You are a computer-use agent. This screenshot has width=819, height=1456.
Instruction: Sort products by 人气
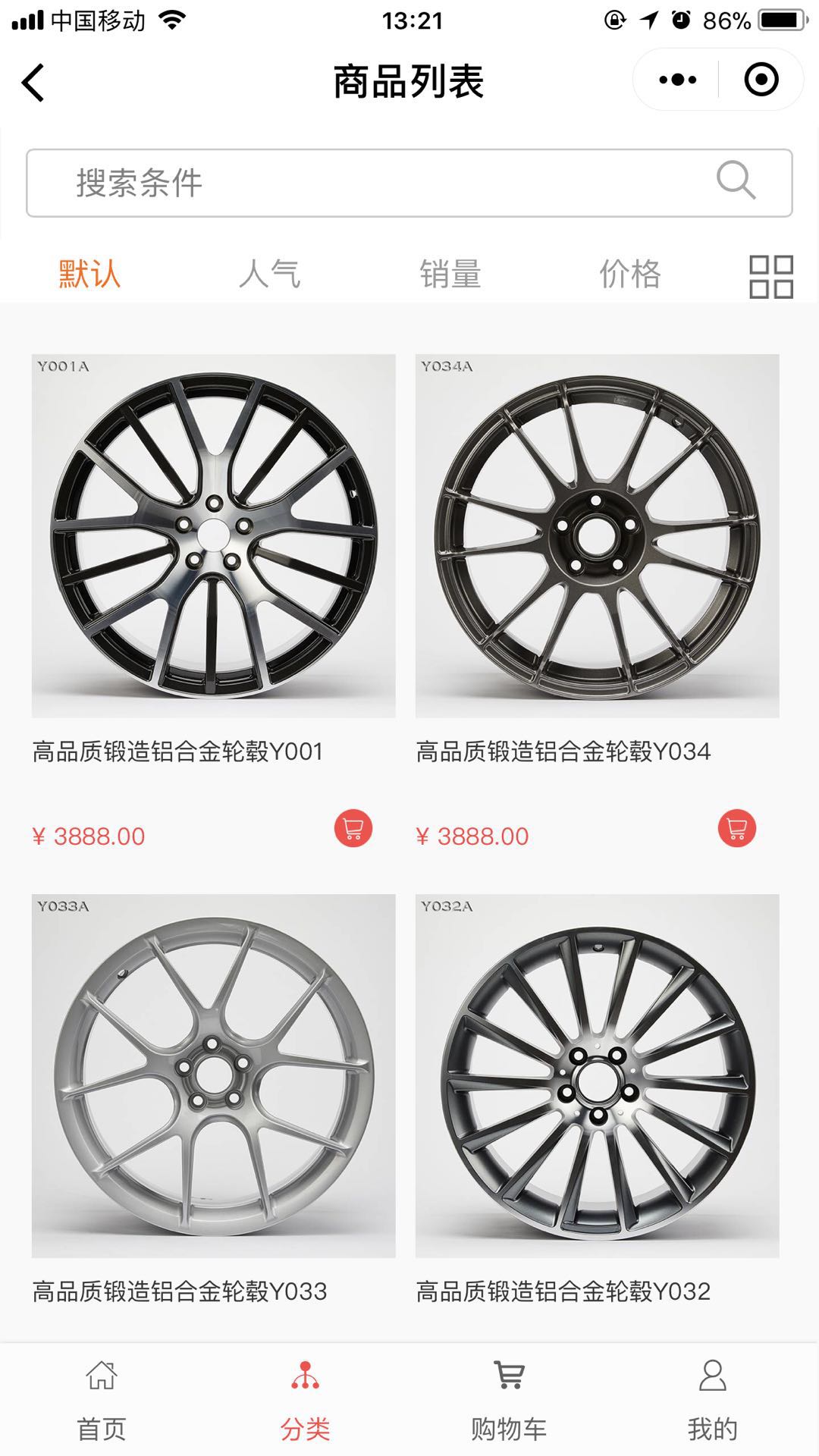coord(269,274)
